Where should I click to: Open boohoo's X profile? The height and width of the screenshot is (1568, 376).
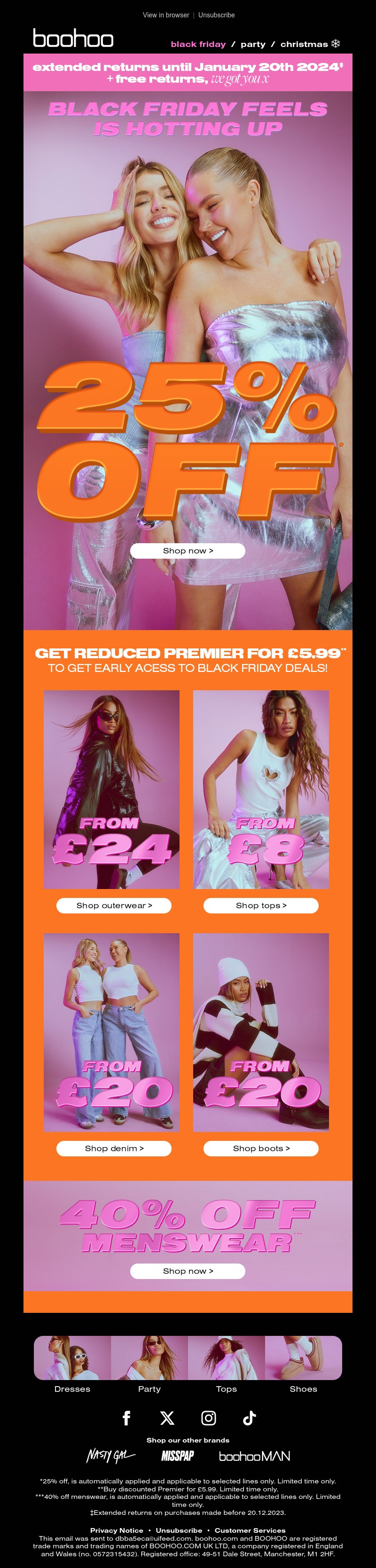point(167,1418)
